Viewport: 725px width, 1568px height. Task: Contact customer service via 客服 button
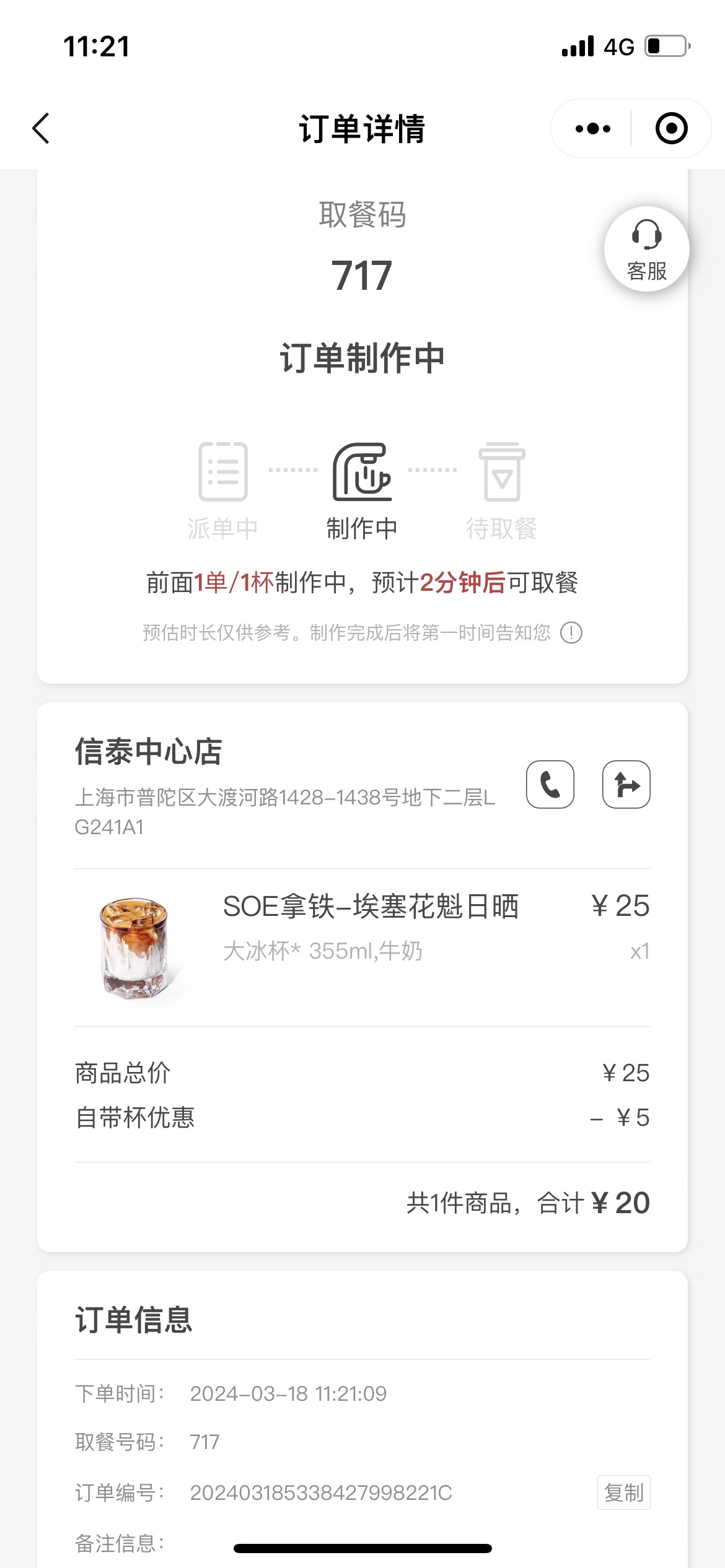click(647, 250)
